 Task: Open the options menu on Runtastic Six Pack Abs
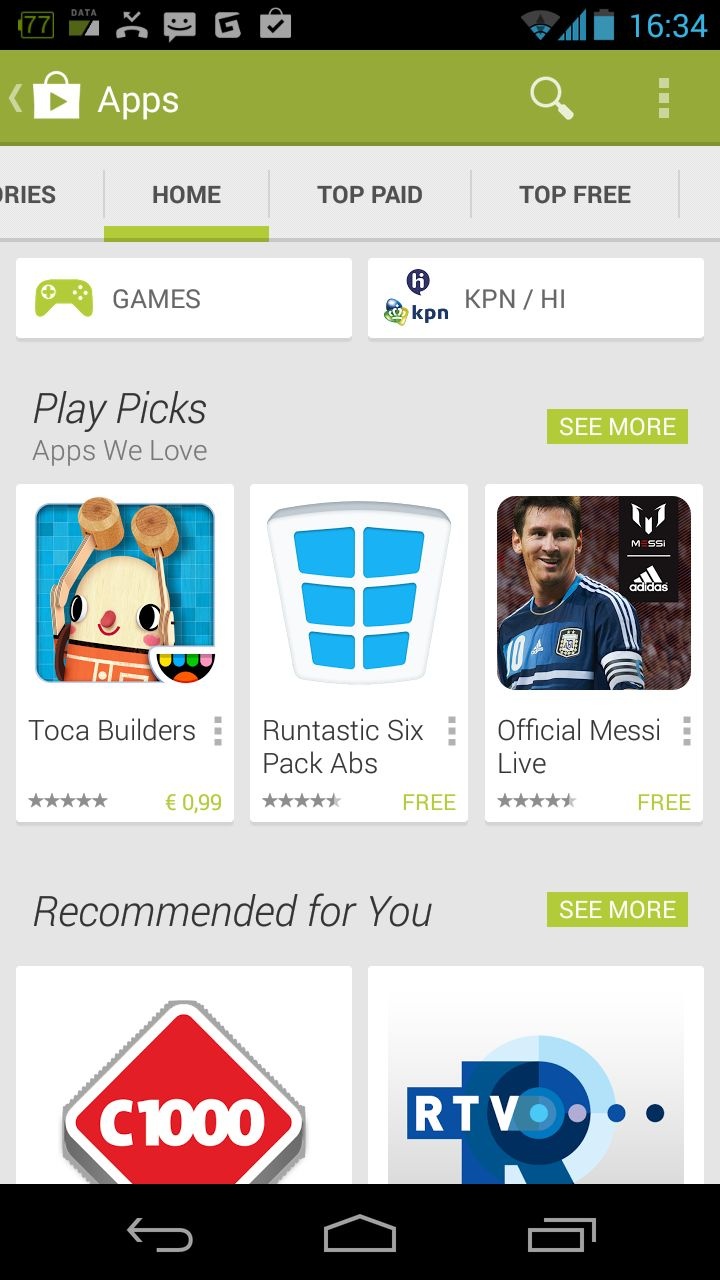pos(452,731)
